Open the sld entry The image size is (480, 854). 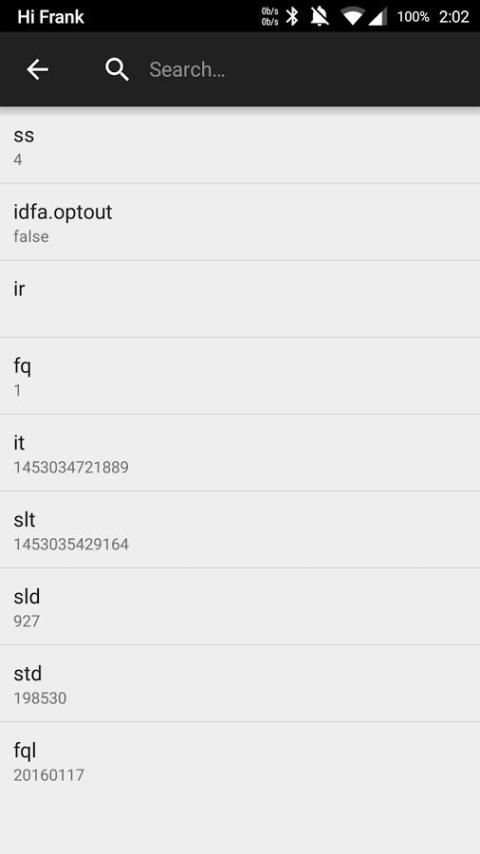click(x=240, y=607)
